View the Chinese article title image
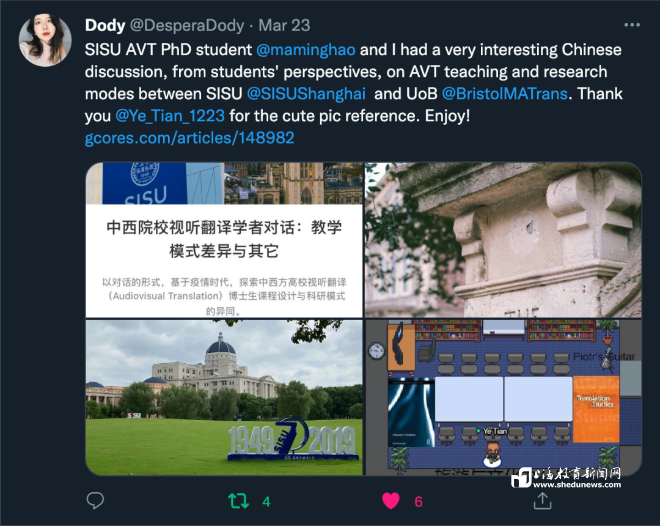The width and height of the screenshot is (660, 526). [x=222, y=238]
